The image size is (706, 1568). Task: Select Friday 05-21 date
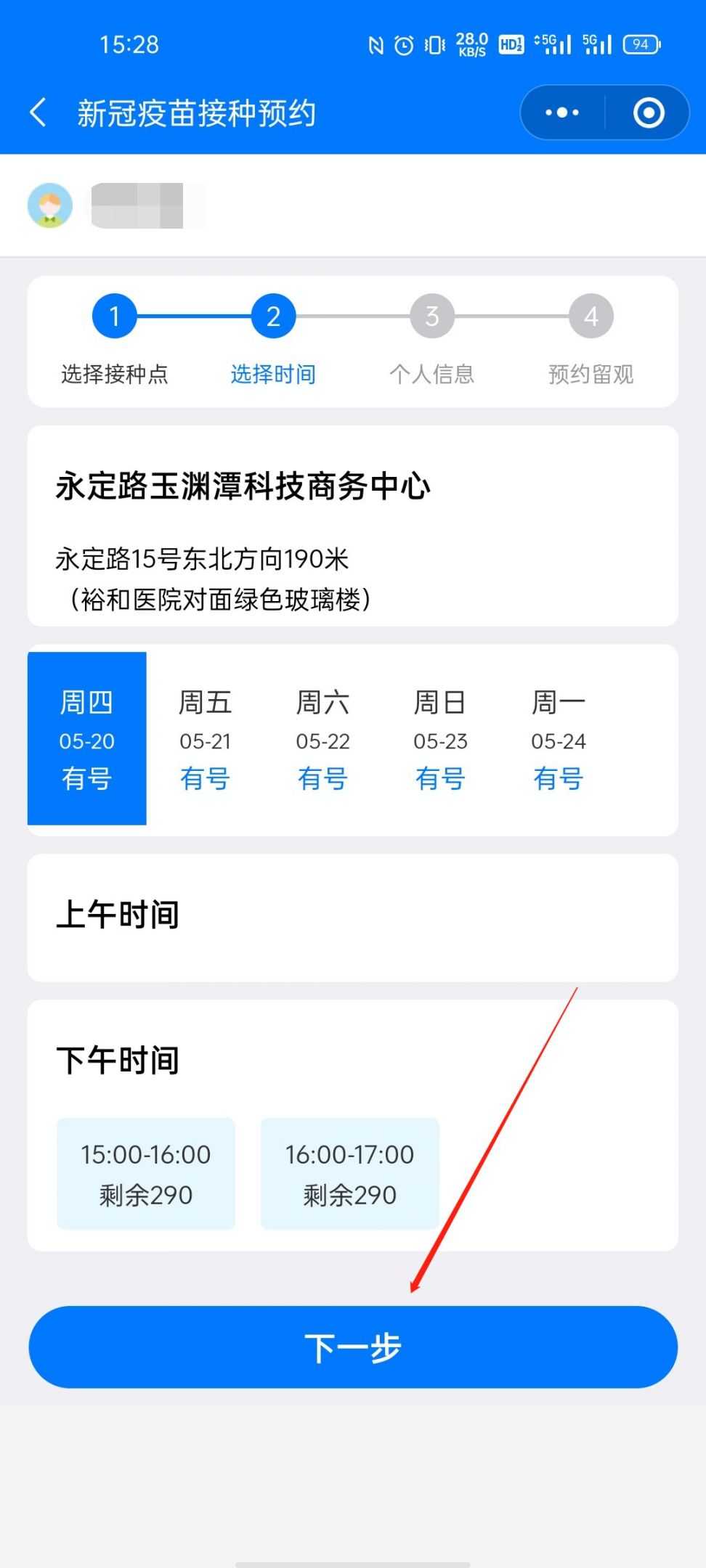[x=205, y=739]
